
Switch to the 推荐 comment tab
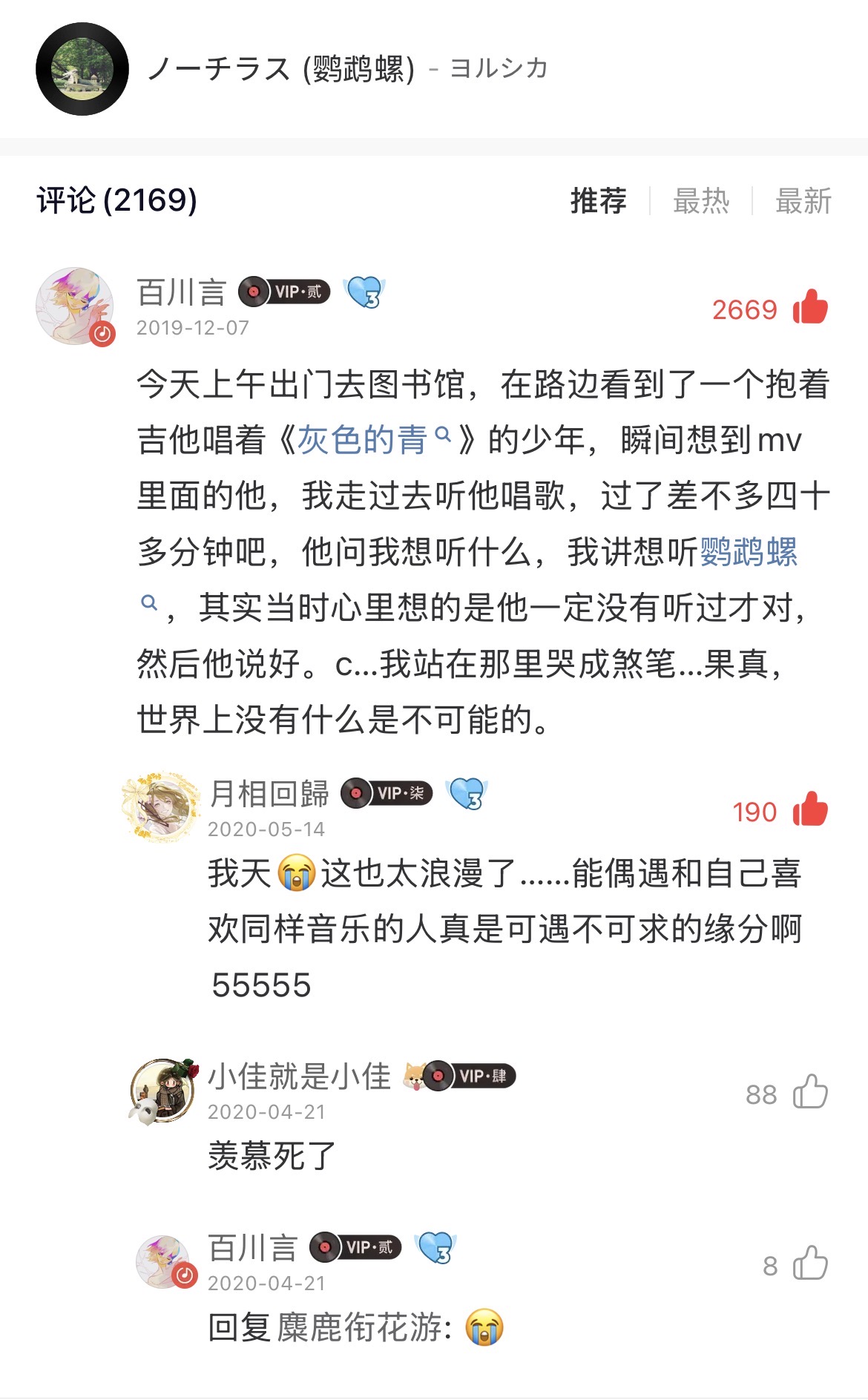[598, 201]
